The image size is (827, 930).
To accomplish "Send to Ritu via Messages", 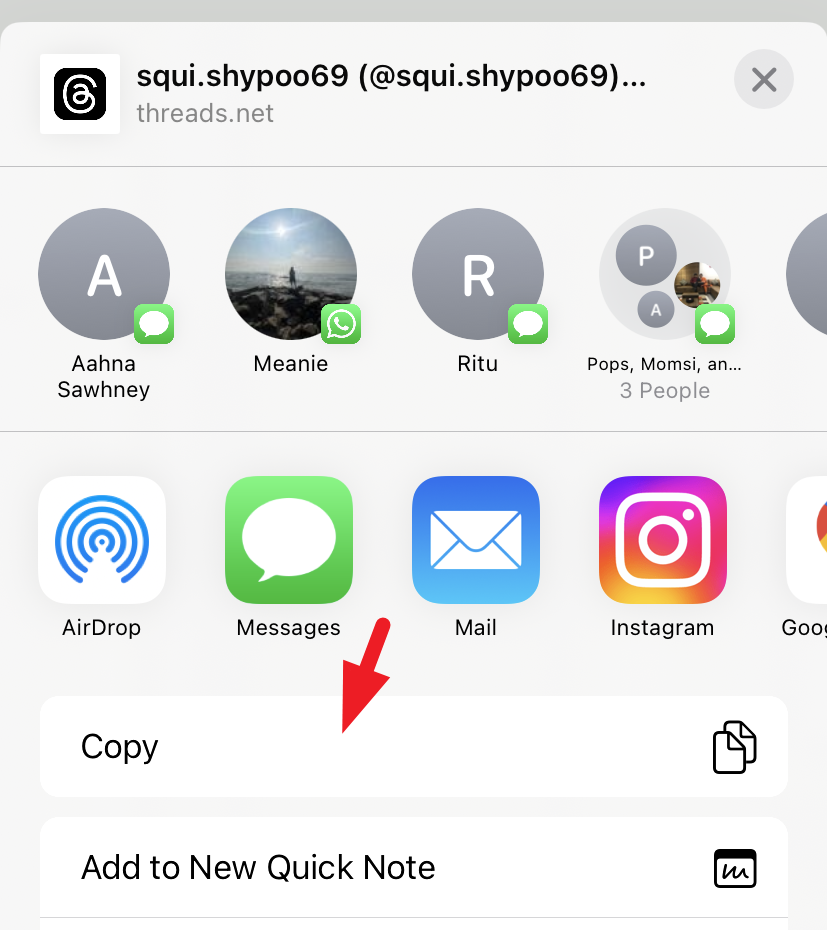I will [478, 275].
